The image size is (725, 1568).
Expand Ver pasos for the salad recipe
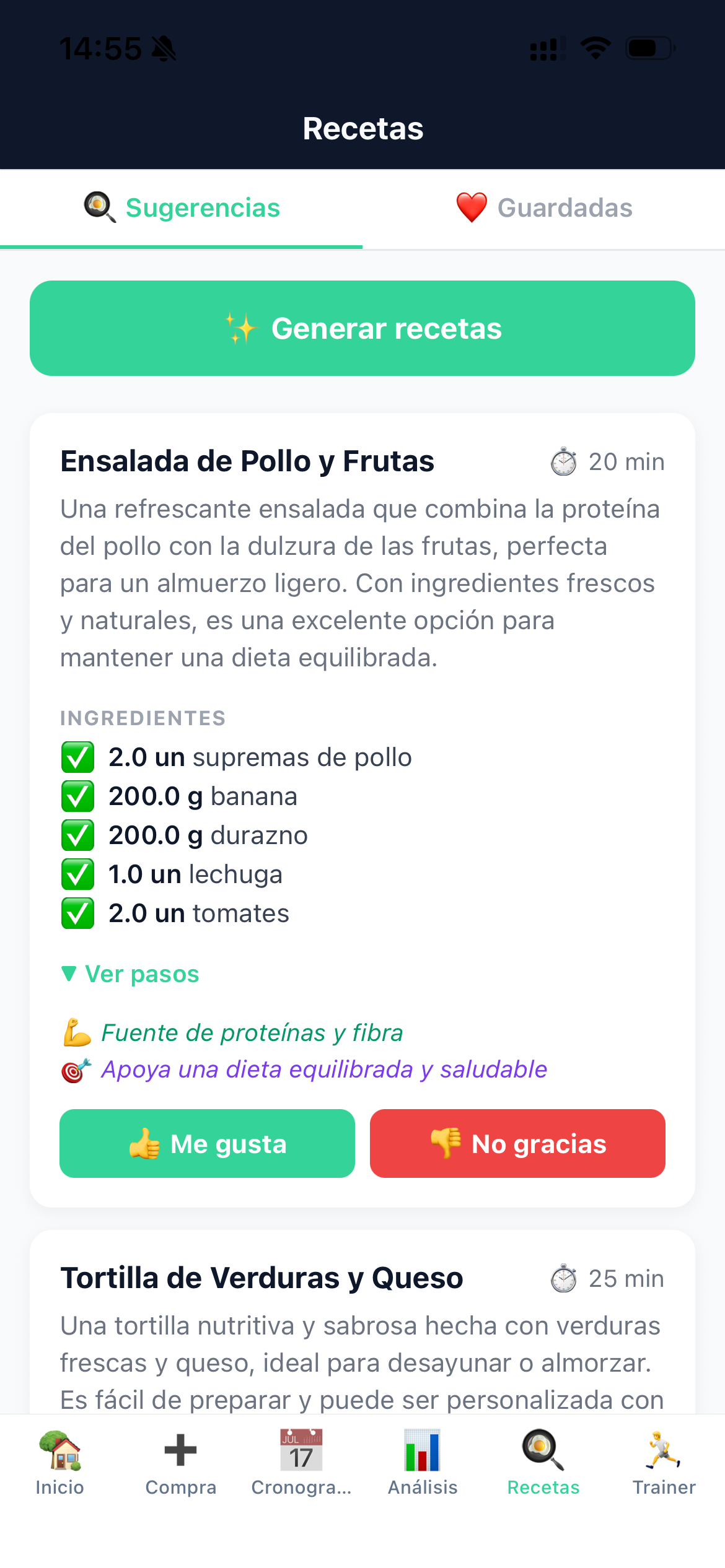[130, 973]
